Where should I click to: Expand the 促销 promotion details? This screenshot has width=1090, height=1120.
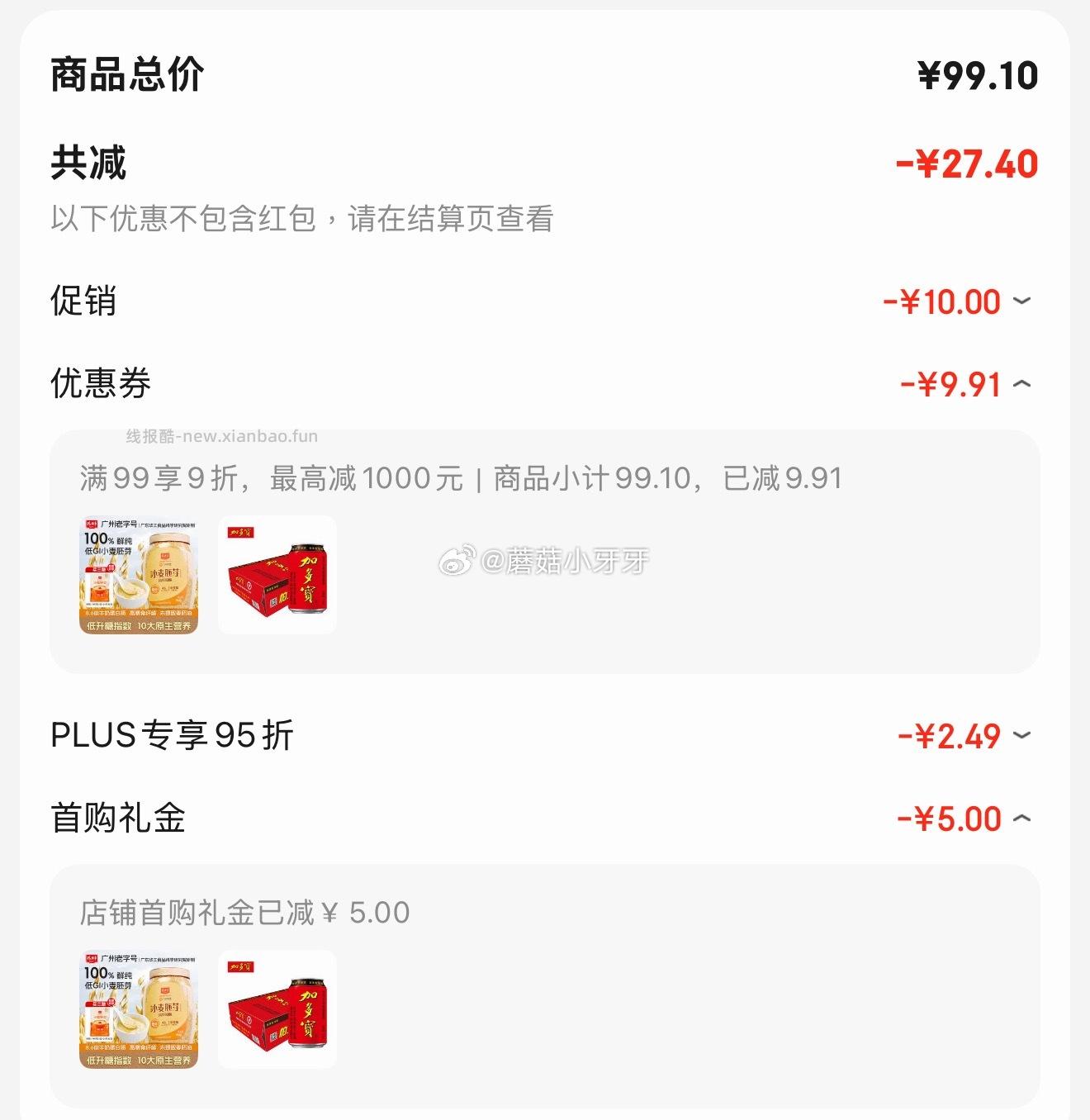point(1024,303)
